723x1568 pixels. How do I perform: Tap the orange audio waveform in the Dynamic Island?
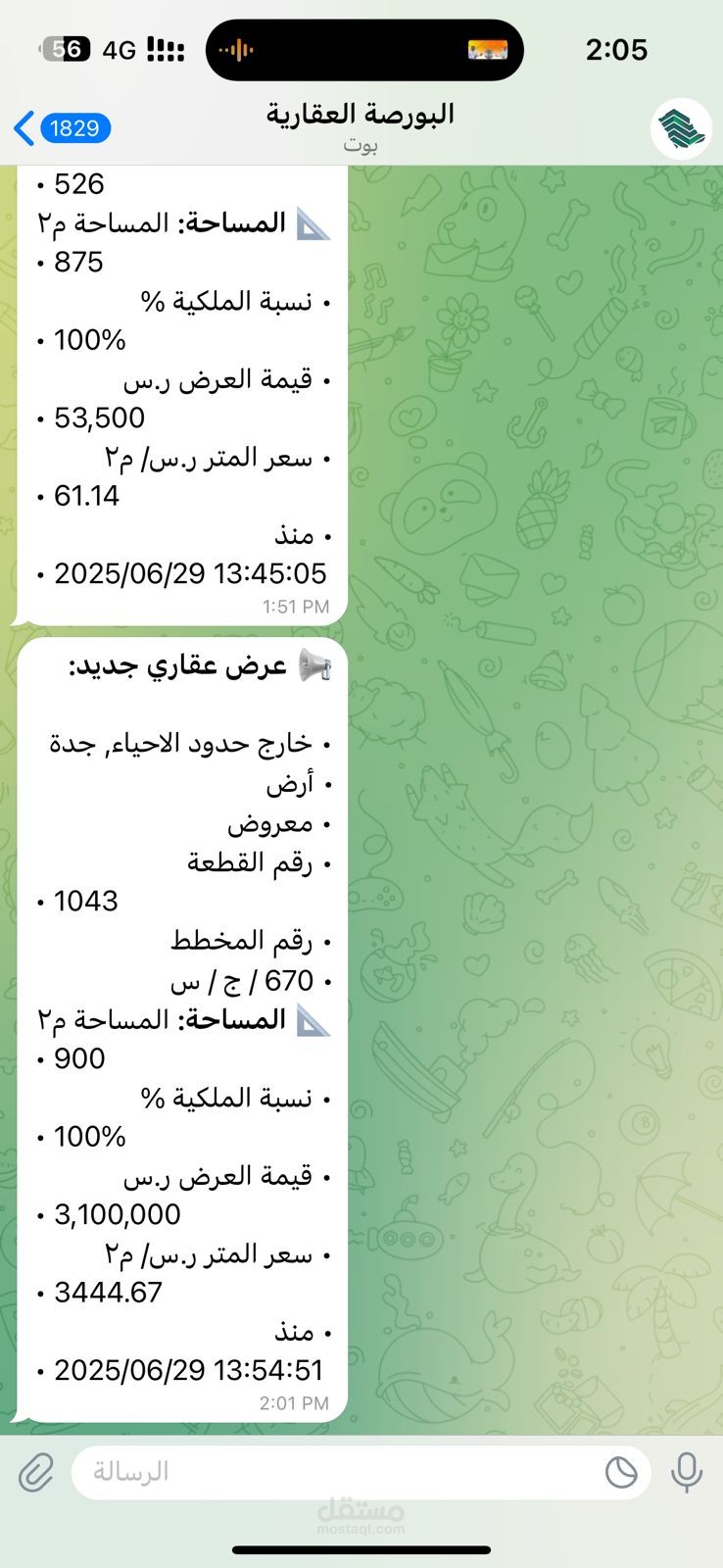pyautogui.click(x=238, y=49)
